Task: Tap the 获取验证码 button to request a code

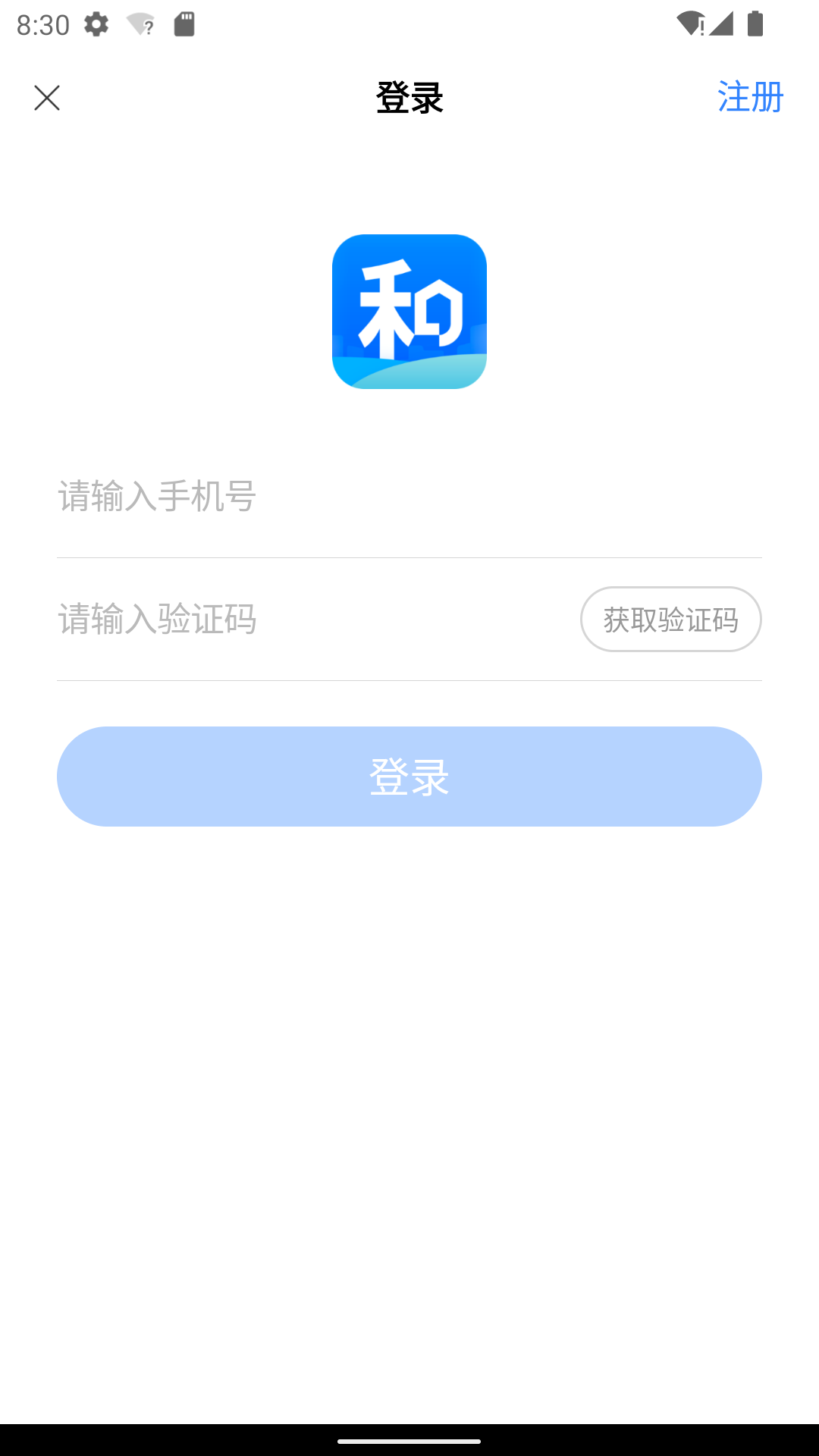Action: (670, 619)
